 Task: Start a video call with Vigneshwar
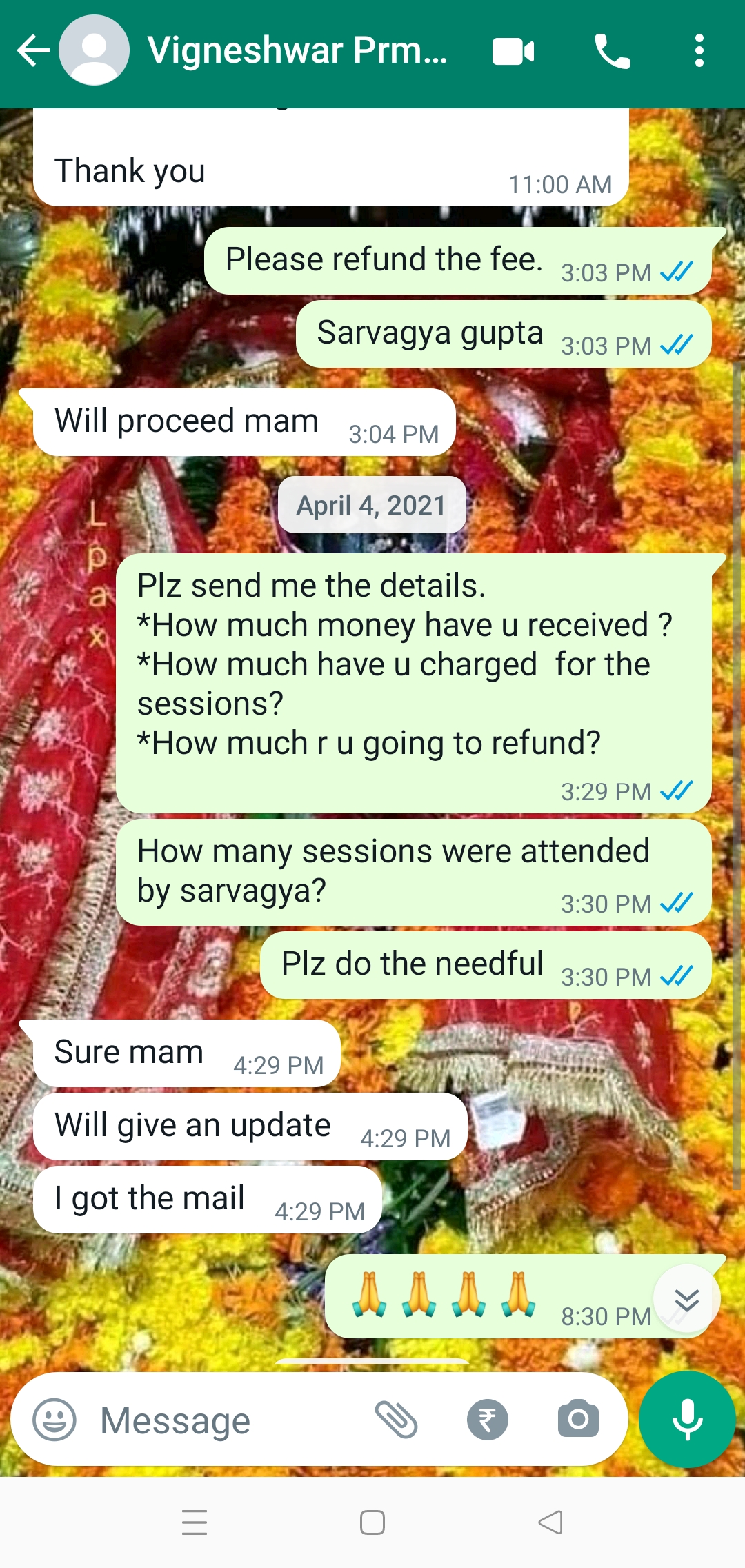pyautogui.click(x=513, y=52)
